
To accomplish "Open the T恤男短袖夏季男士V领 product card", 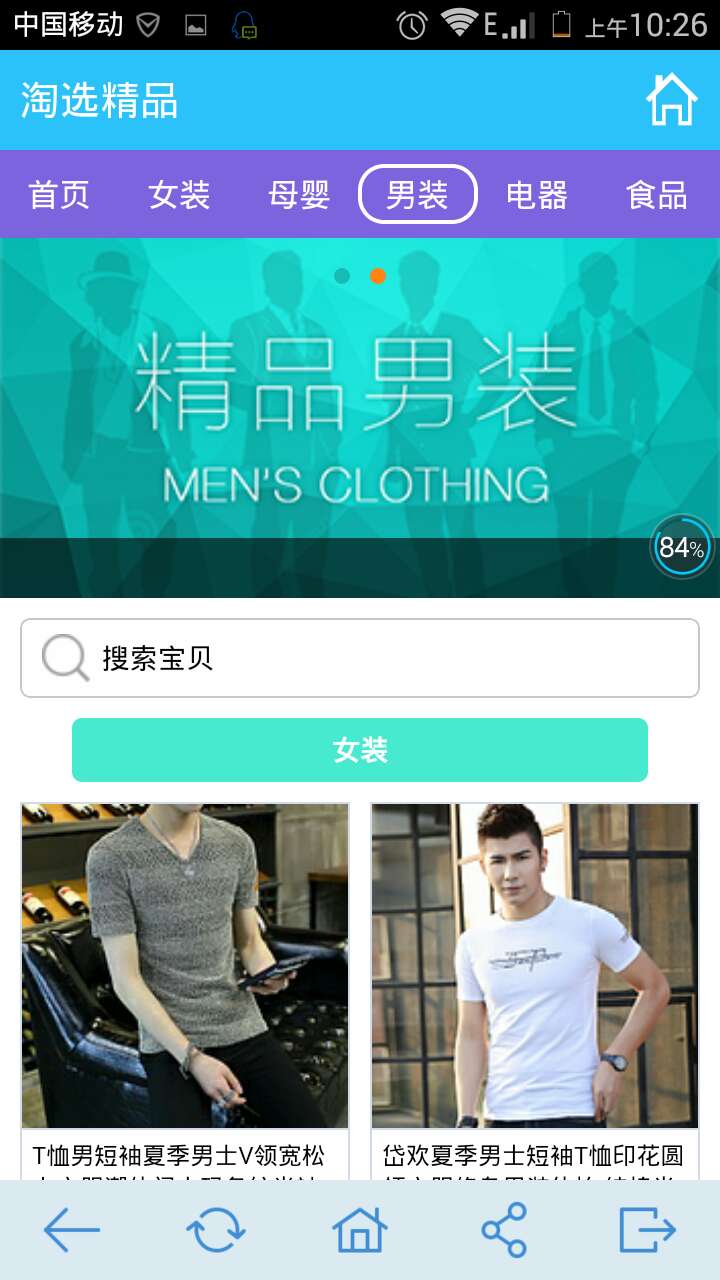I will (185, 991).
